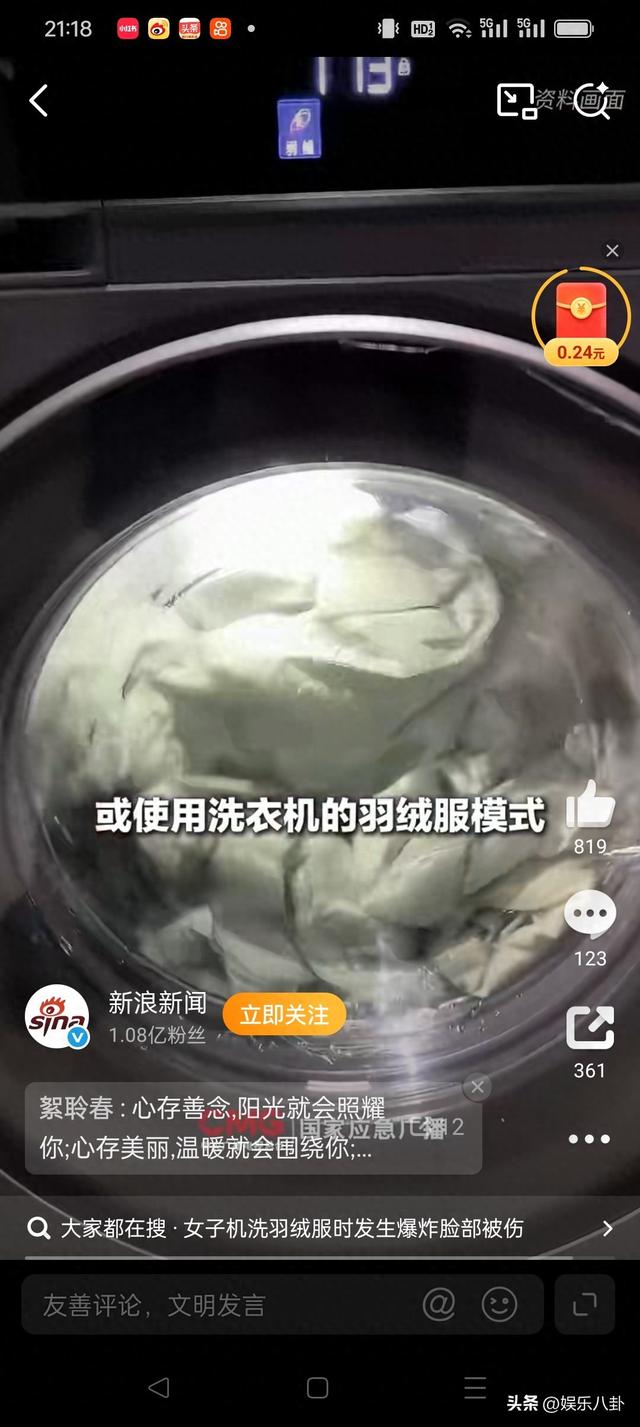Mention someone with the @ icon
The height and width of the screenshot is (1427, 640).
439,1304
